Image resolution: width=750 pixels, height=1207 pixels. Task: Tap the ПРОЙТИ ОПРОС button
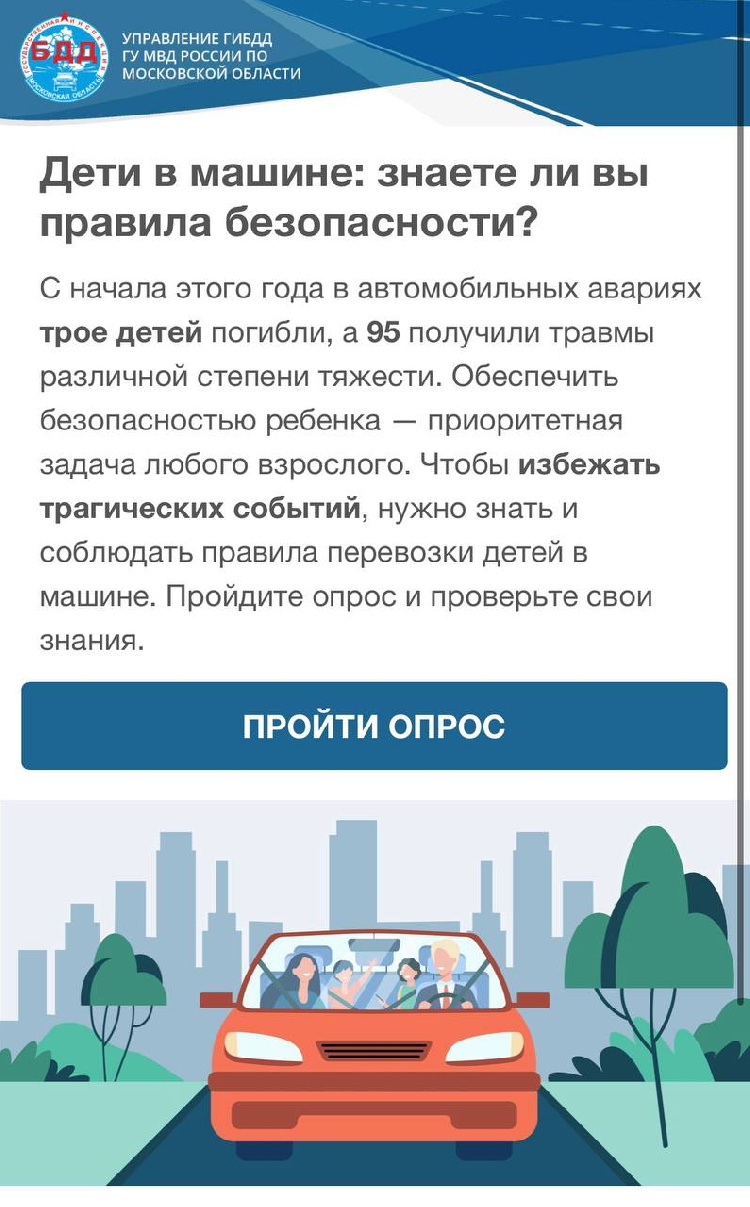click(374, 726)
